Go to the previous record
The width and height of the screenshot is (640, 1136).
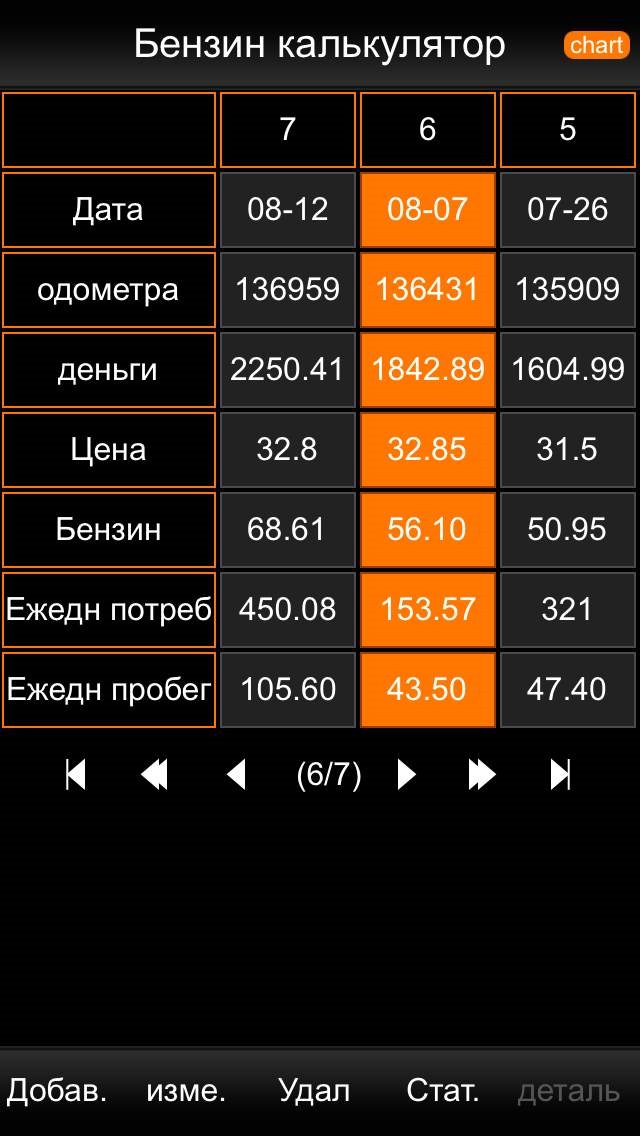(x=236, y=774)
